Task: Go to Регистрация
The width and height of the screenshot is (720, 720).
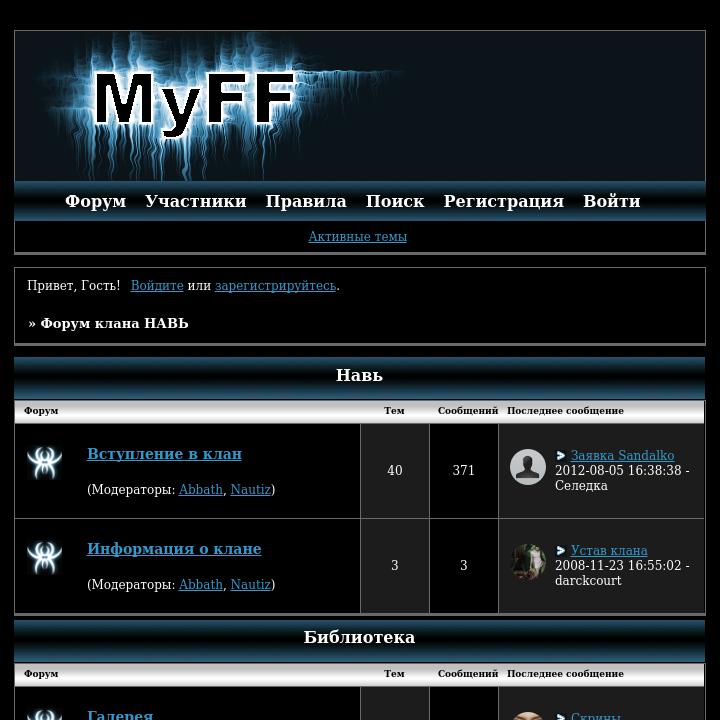Action: pos(503,201)
